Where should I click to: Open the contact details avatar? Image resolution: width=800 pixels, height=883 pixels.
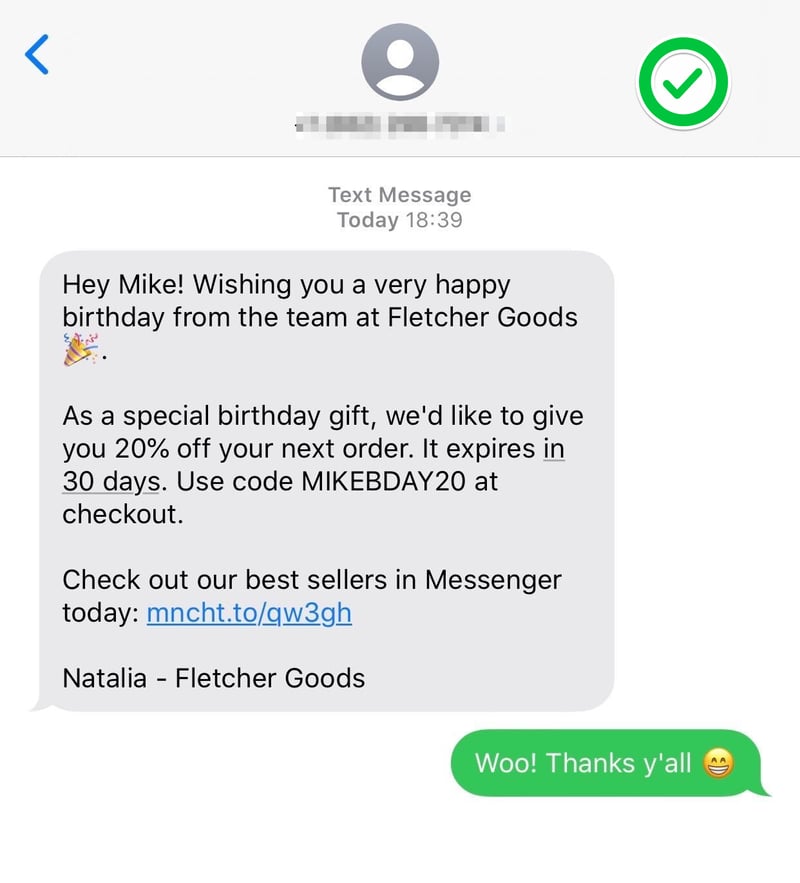399,62
